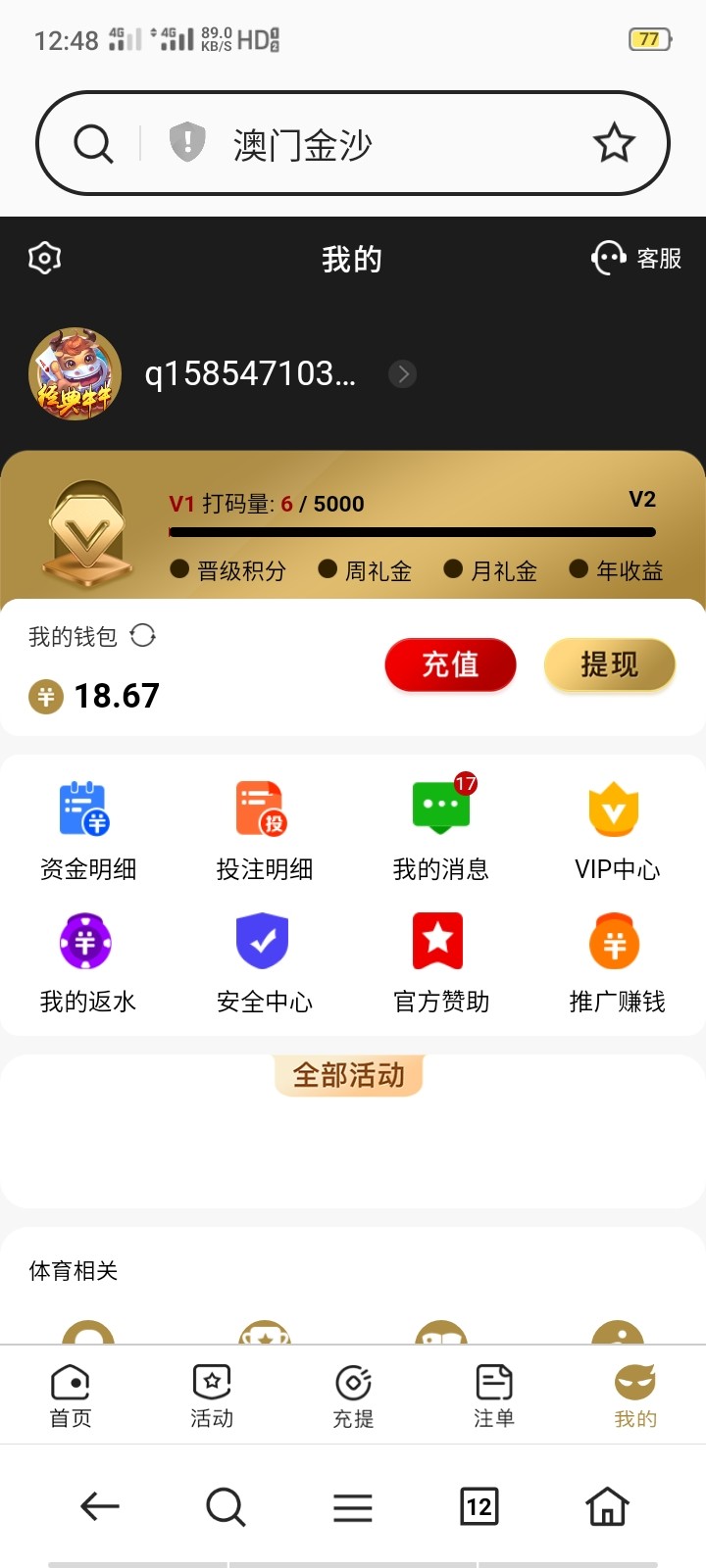
Task: Switch to the 首页 tab
Action: [71, 1396]
